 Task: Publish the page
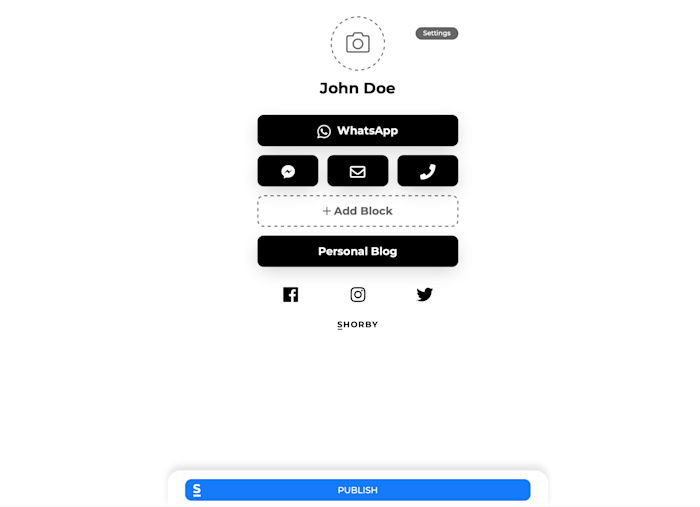coord(357,490)
